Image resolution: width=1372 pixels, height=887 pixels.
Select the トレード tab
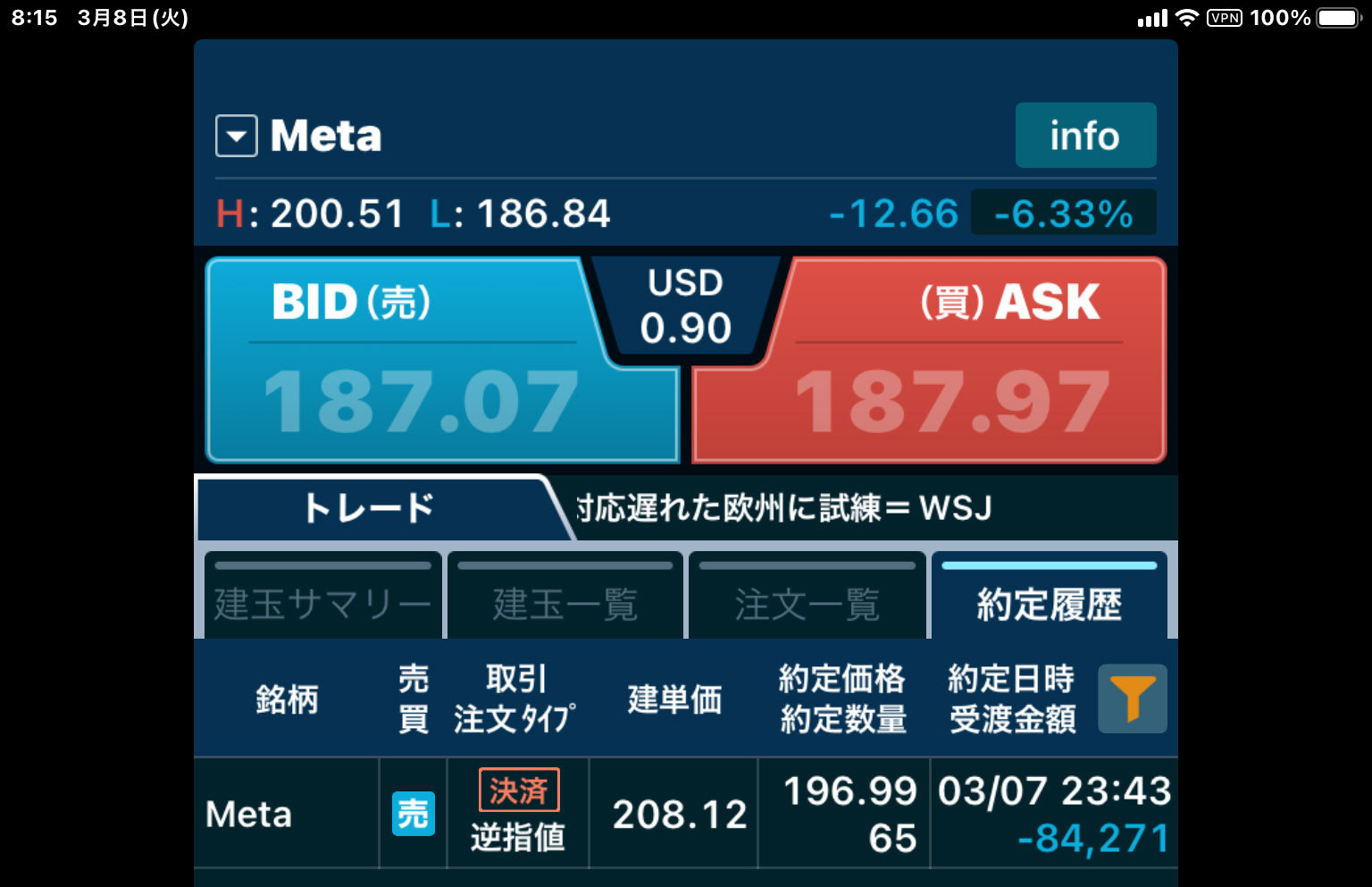coord(370,508)
